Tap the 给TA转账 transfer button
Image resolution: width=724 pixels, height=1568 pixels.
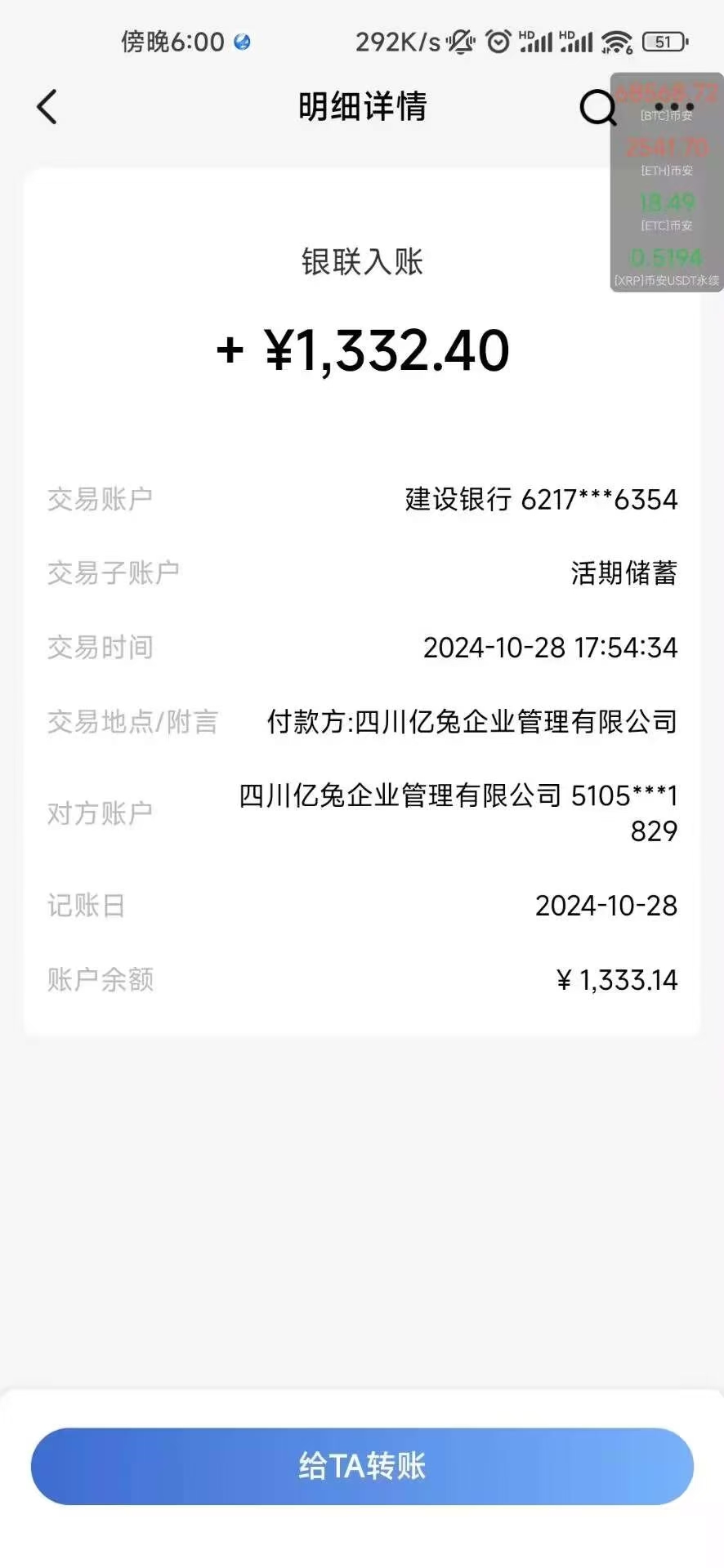(x=362, y=1466)
